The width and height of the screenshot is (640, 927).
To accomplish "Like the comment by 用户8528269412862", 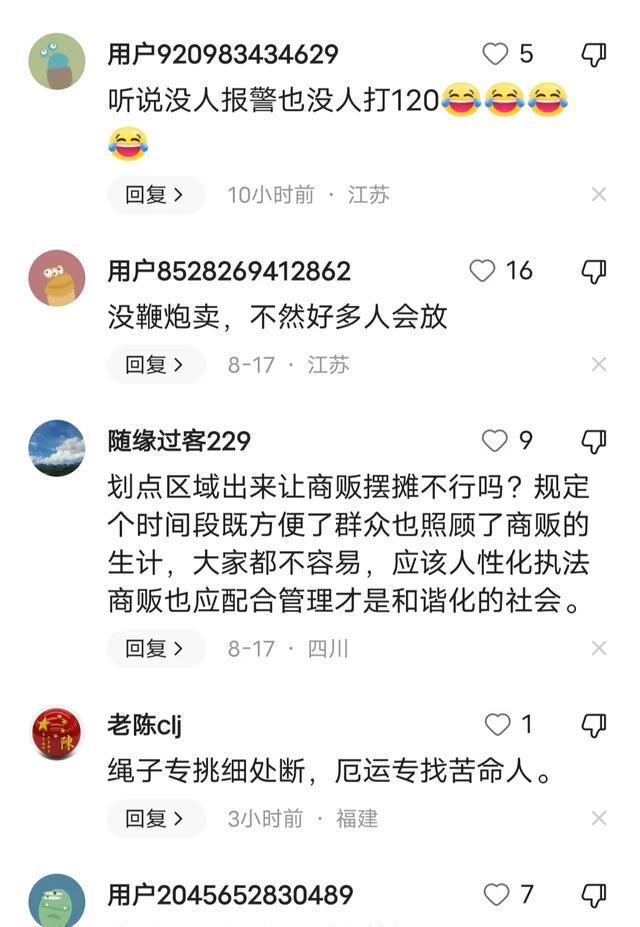I will [483, 271].
